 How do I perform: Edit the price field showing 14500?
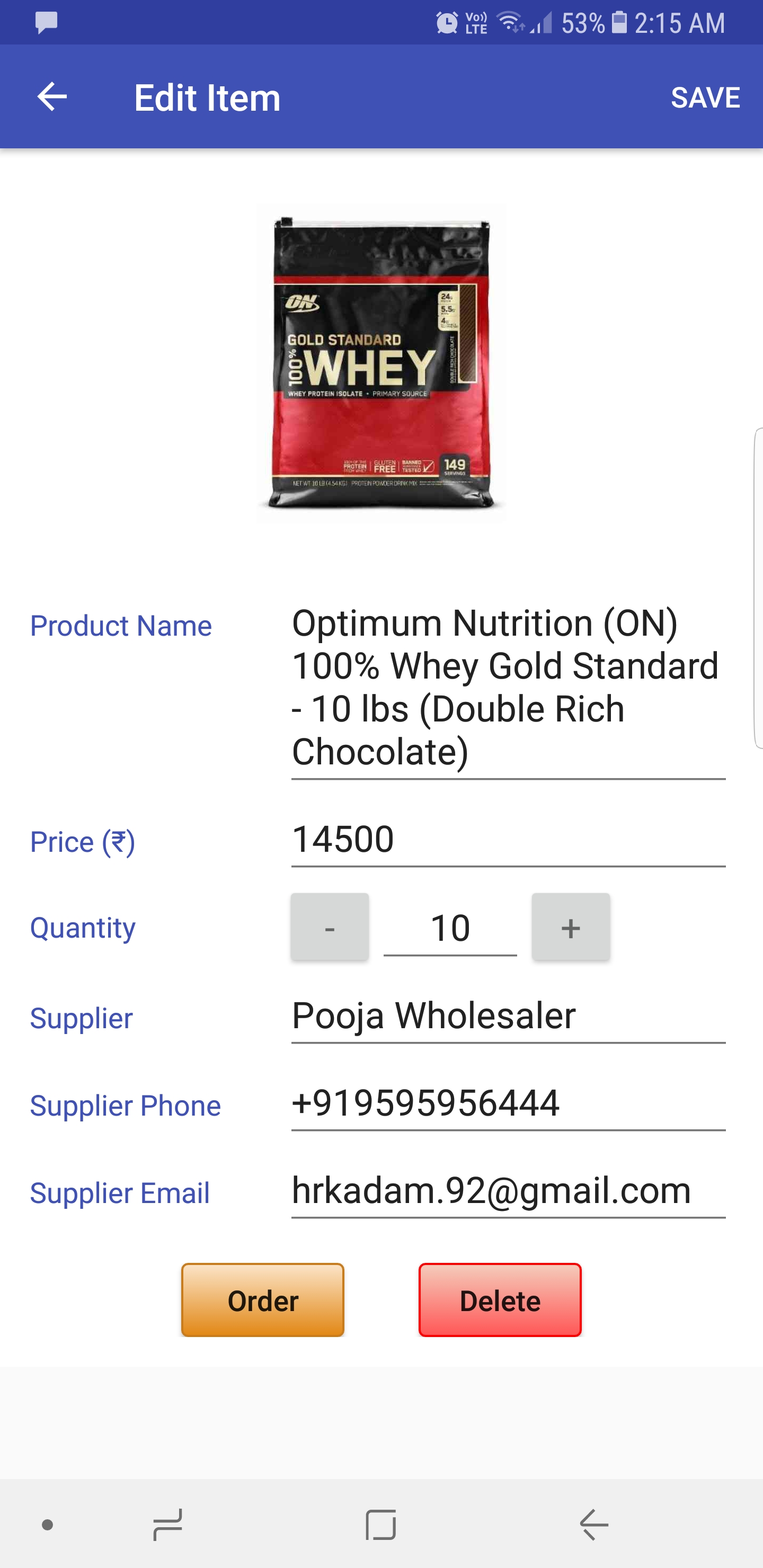pos(507,840)
